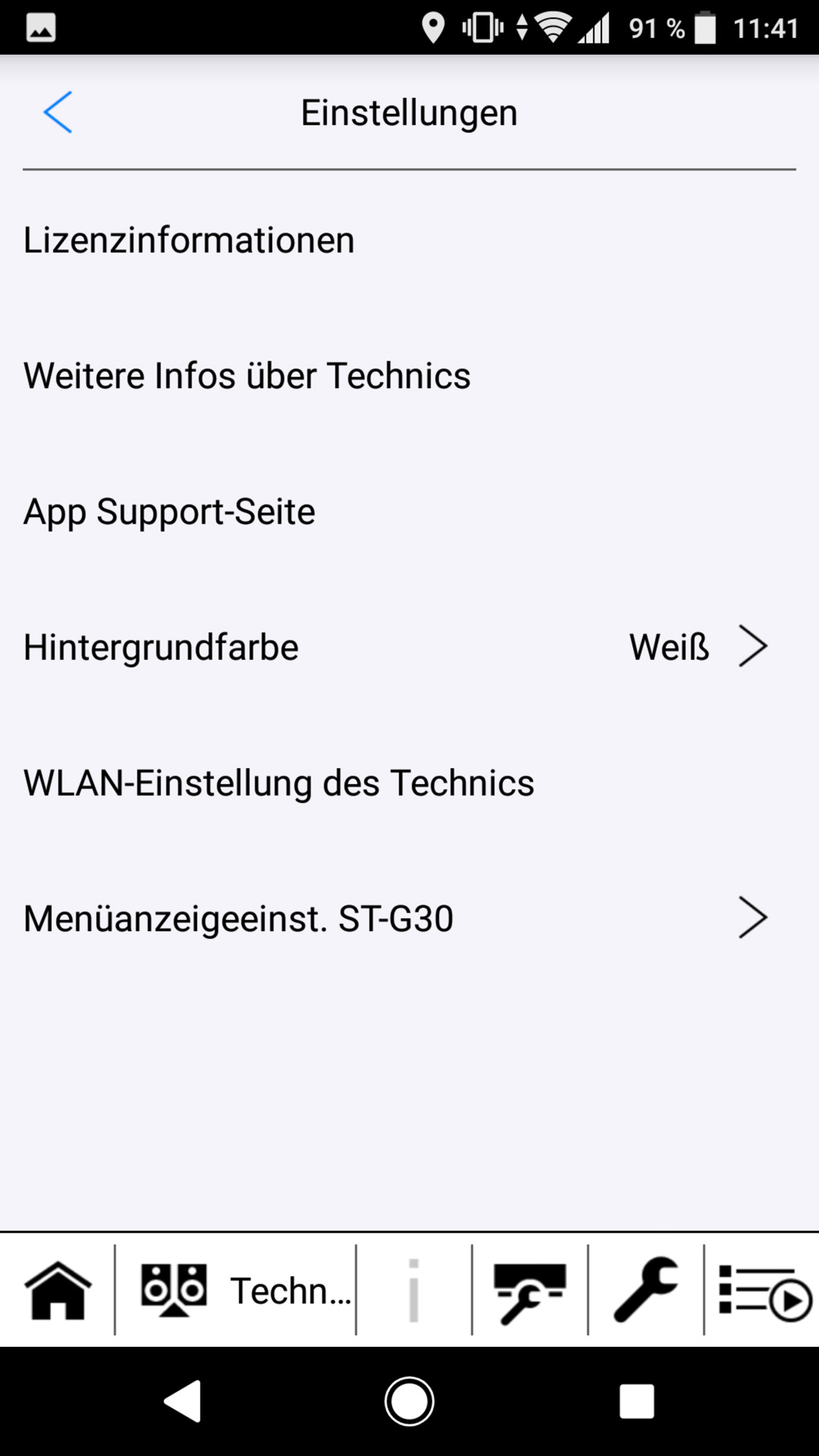Open Lizenzinformationen
The height and width of the screenshot is (1456, 819).
click(409, 240)
